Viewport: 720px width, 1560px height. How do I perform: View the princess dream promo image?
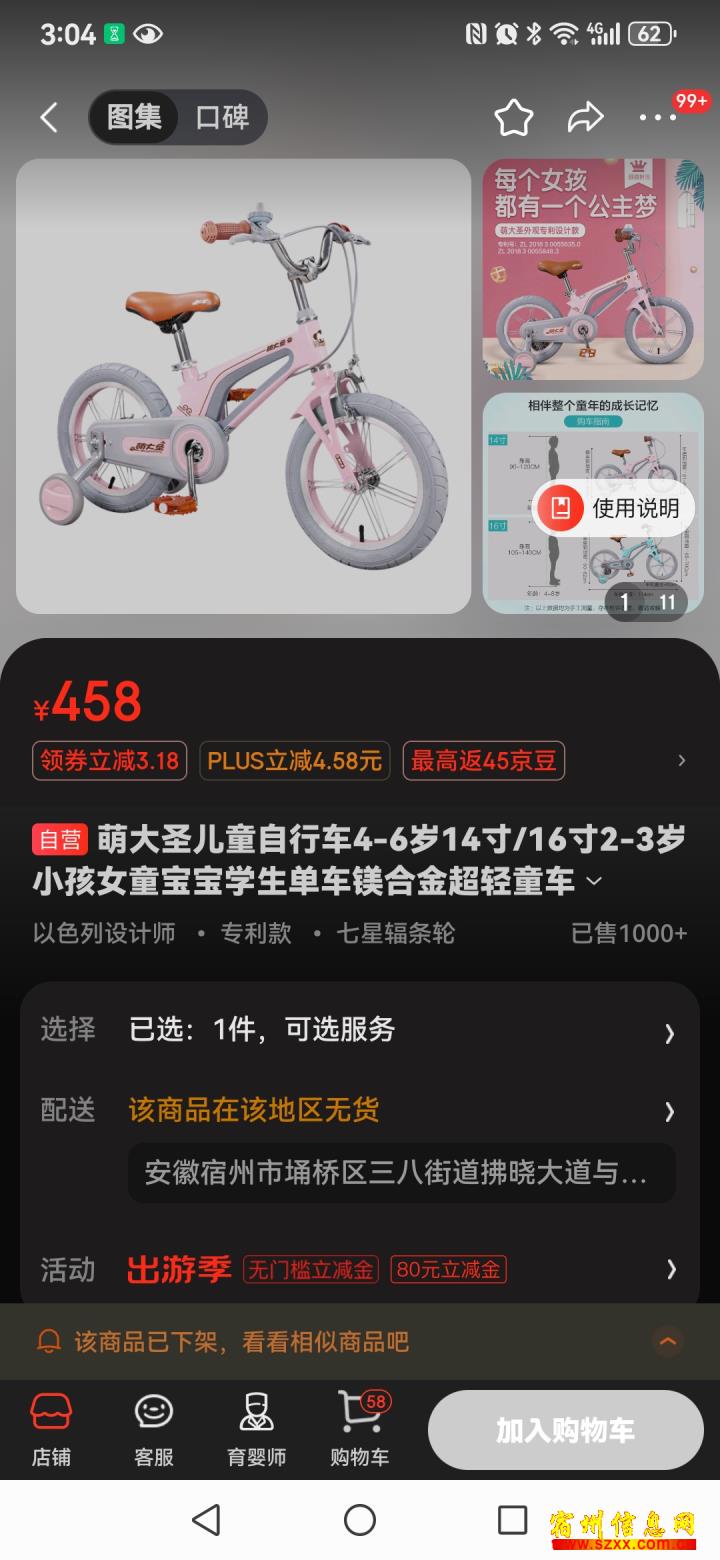point(594,270)
